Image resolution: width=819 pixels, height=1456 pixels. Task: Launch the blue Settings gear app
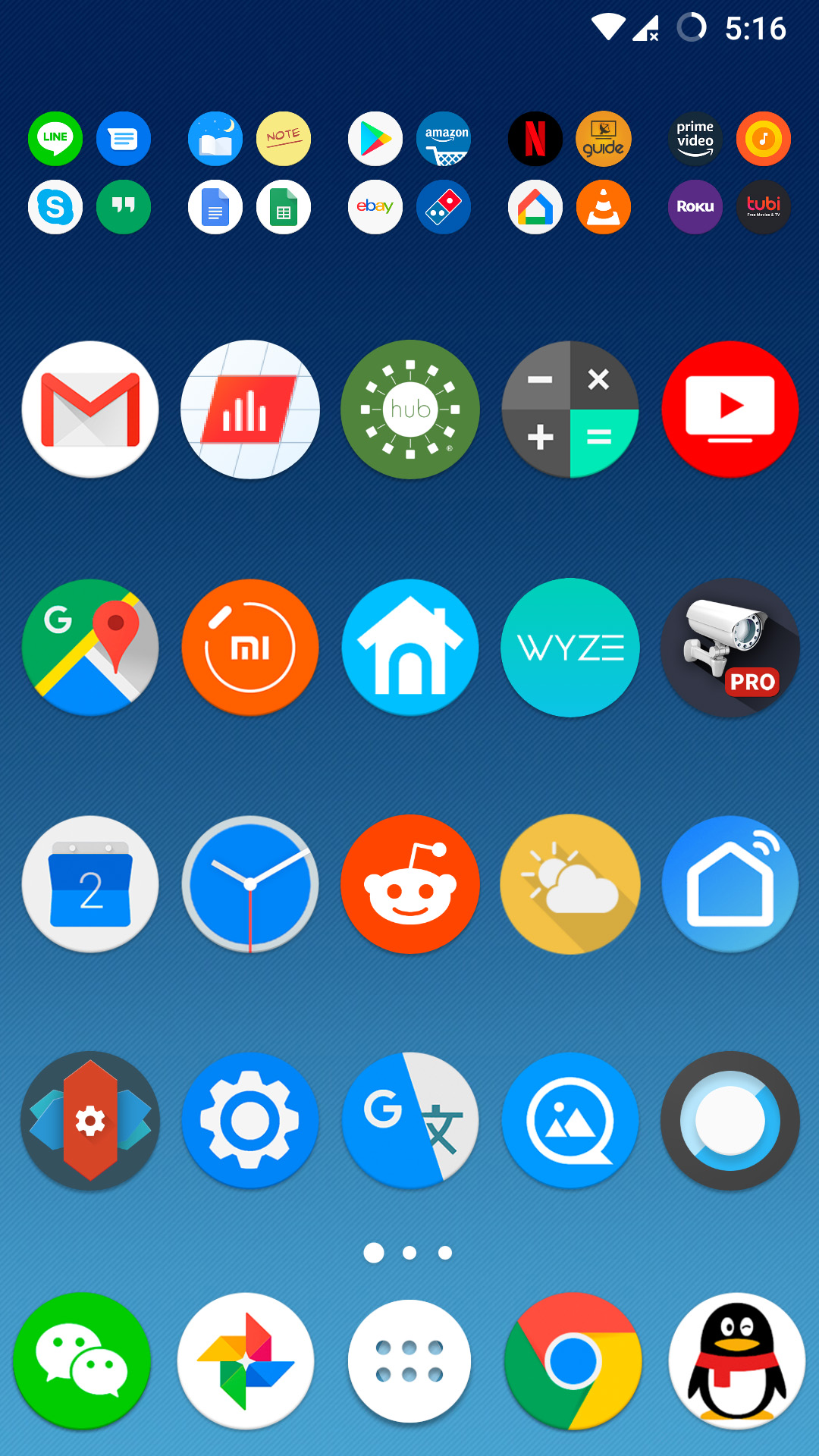[x=250, y=1121]
